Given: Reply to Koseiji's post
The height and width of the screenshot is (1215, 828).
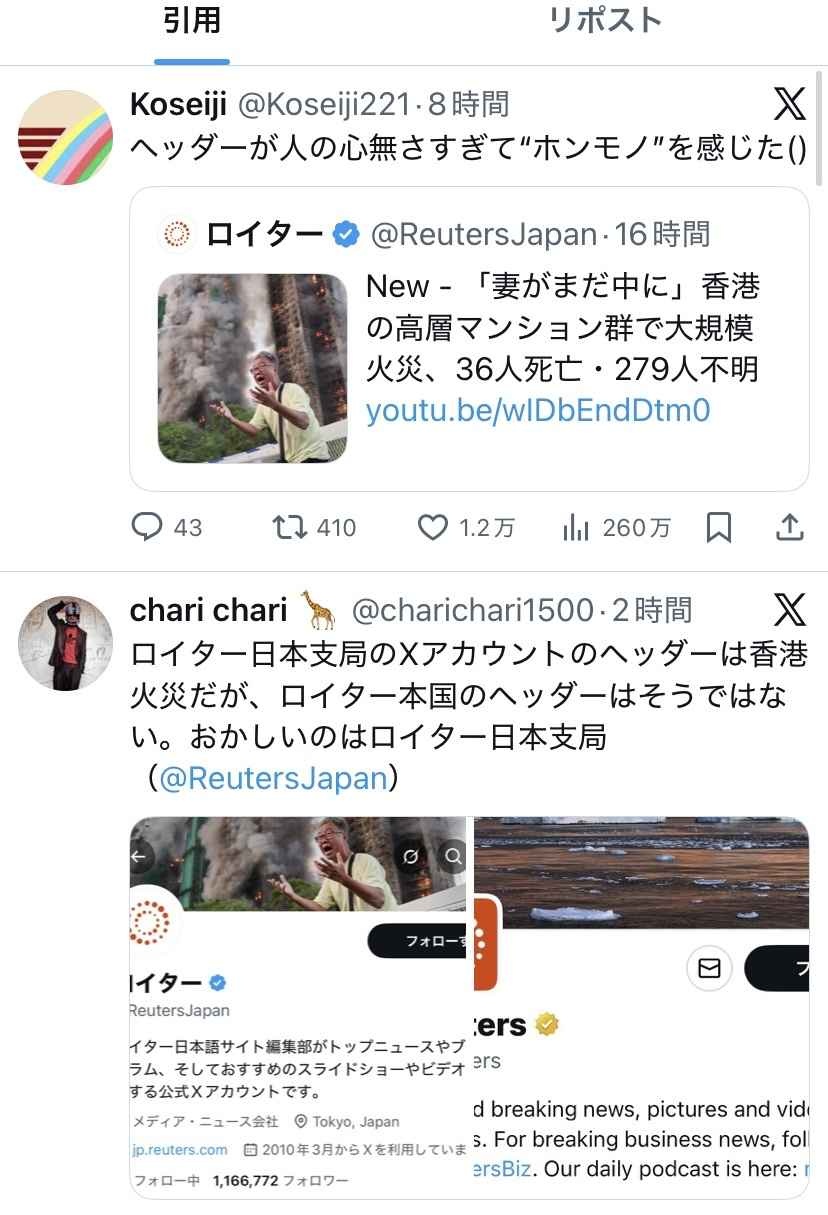Looking at the screenshot, I should [148, 527].
